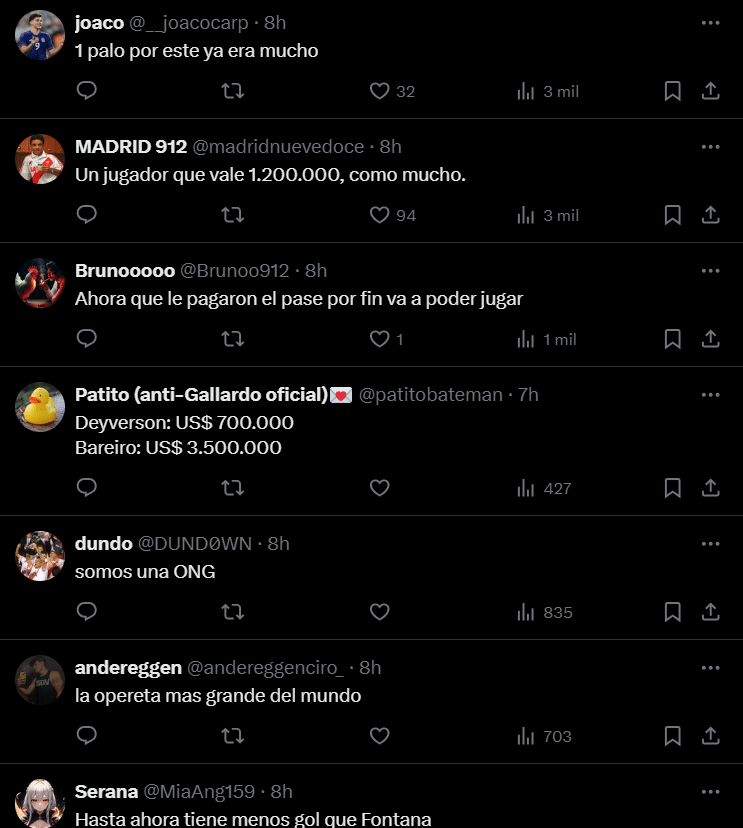
Task: Share Brunooooo's tweet
Action: click(x=710, y=339)
